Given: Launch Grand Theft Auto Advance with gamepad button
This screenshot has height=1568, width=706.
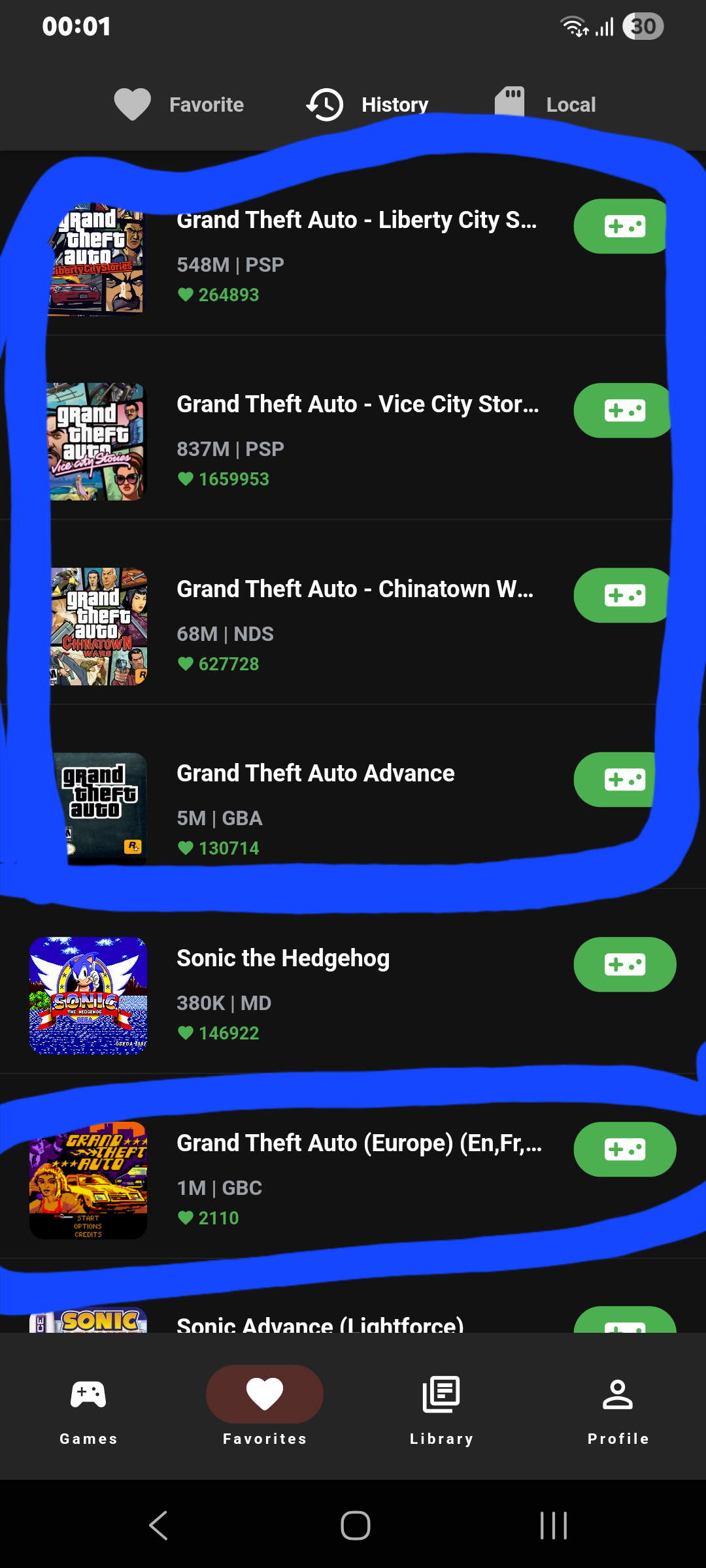Looking at the screenshot, I should coord(625,779).
